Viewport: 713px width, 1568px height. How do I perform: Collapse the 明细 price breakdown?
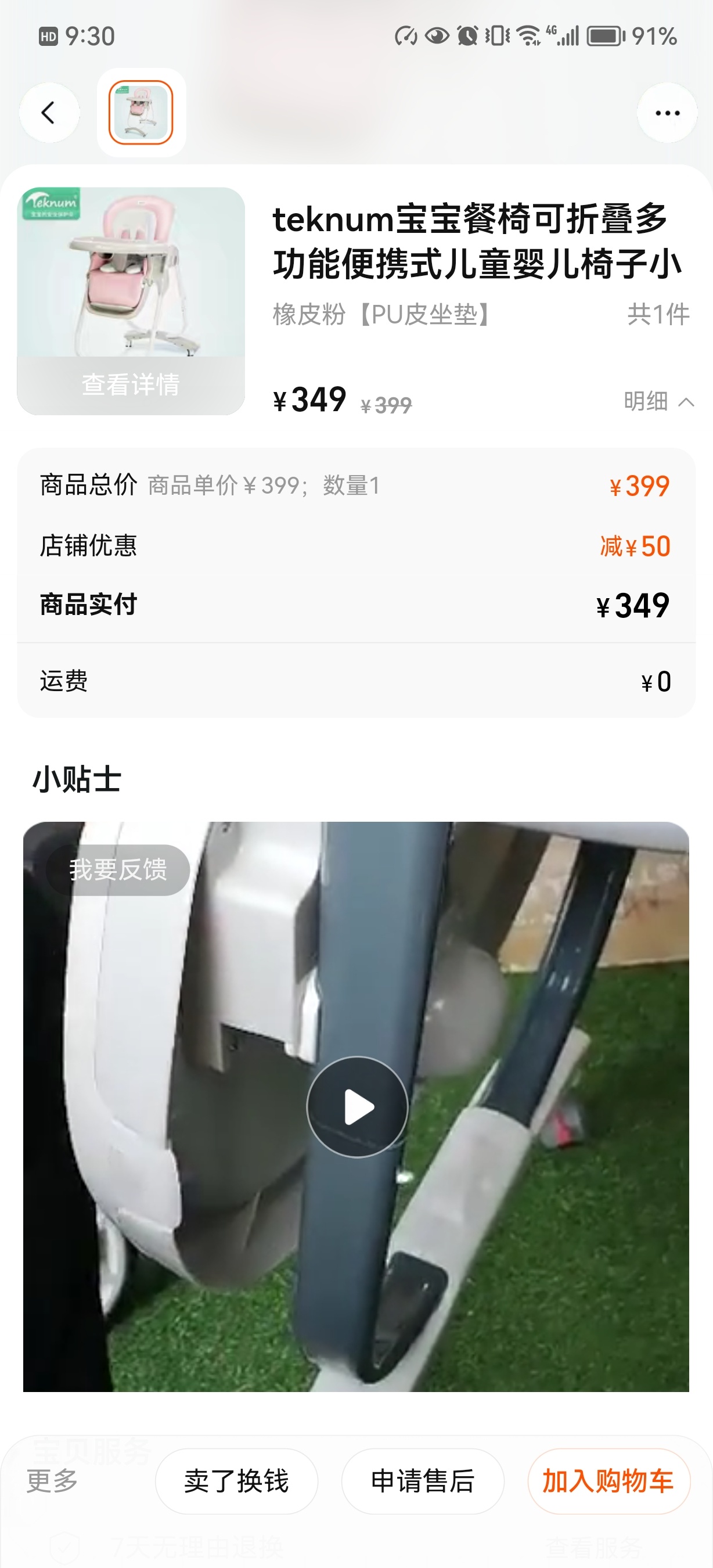point(658,402)
